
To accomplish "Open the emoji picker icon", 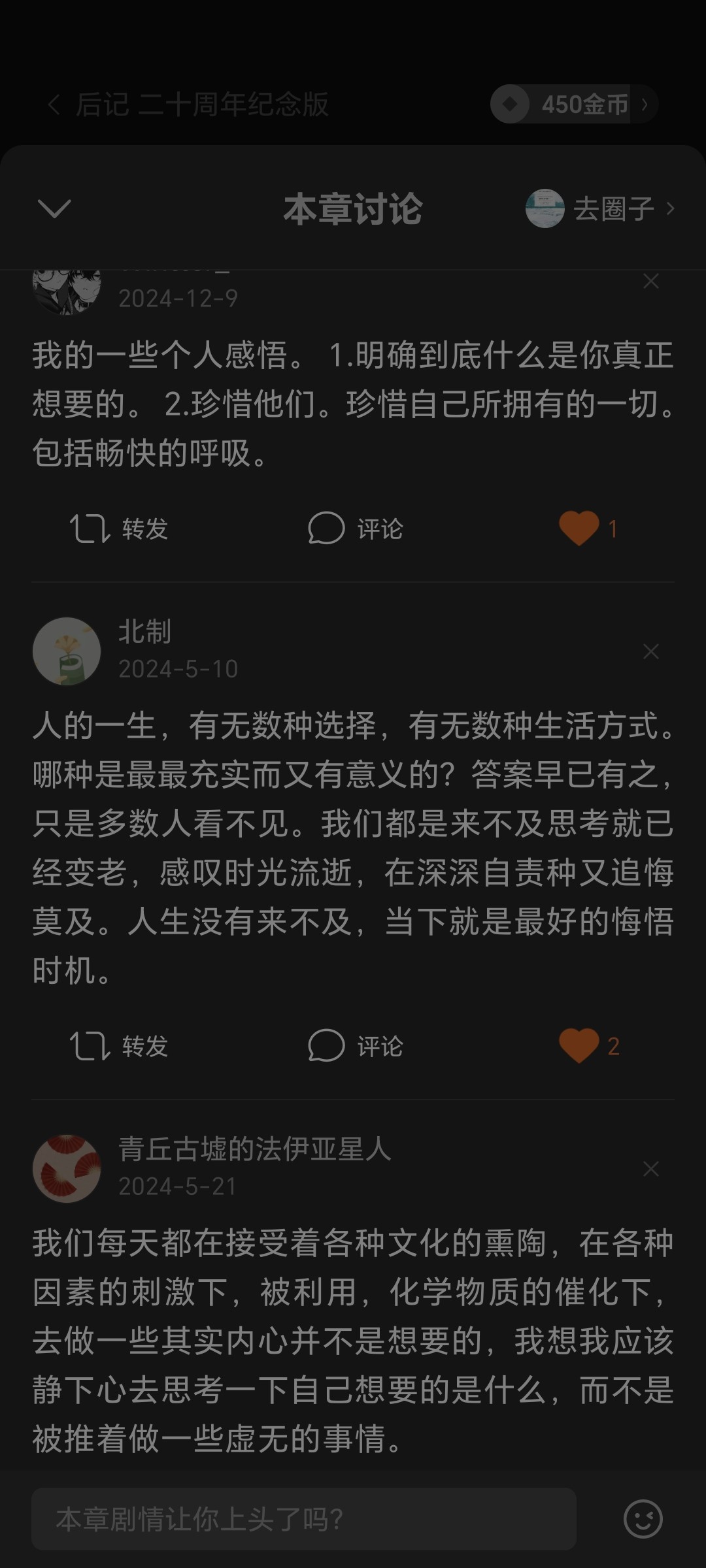I will tap(643, 1519).
